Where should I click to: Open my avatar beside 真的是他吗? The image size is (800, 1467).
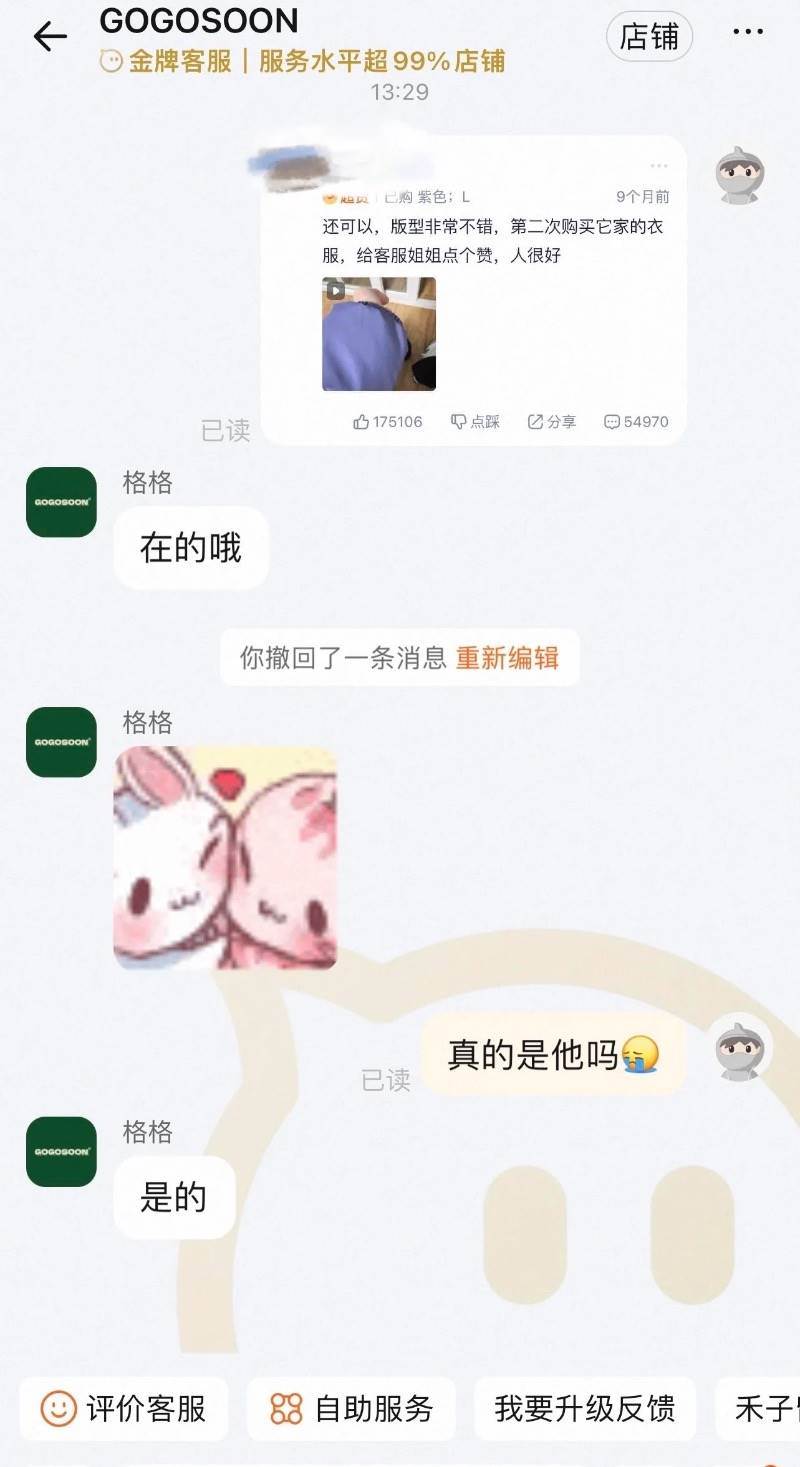(x=740, y=1052)
